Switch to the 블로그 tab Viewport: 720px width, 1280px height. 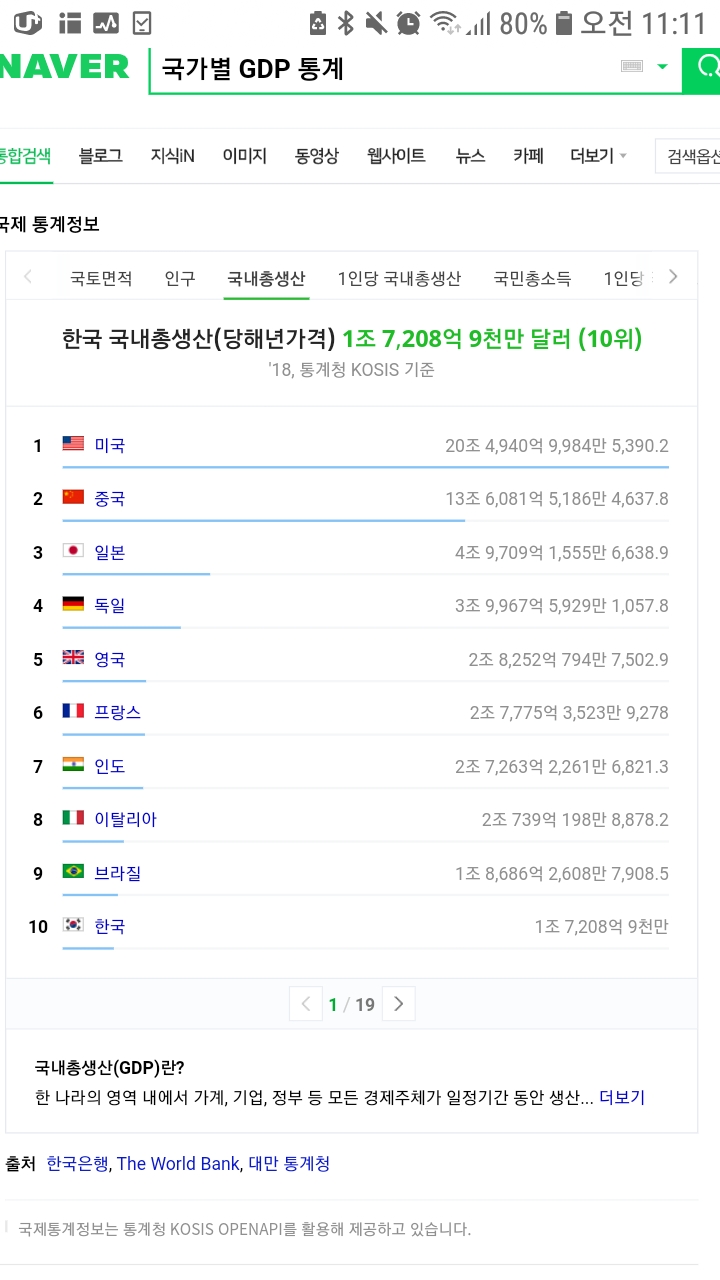click(x=100, y=156)
